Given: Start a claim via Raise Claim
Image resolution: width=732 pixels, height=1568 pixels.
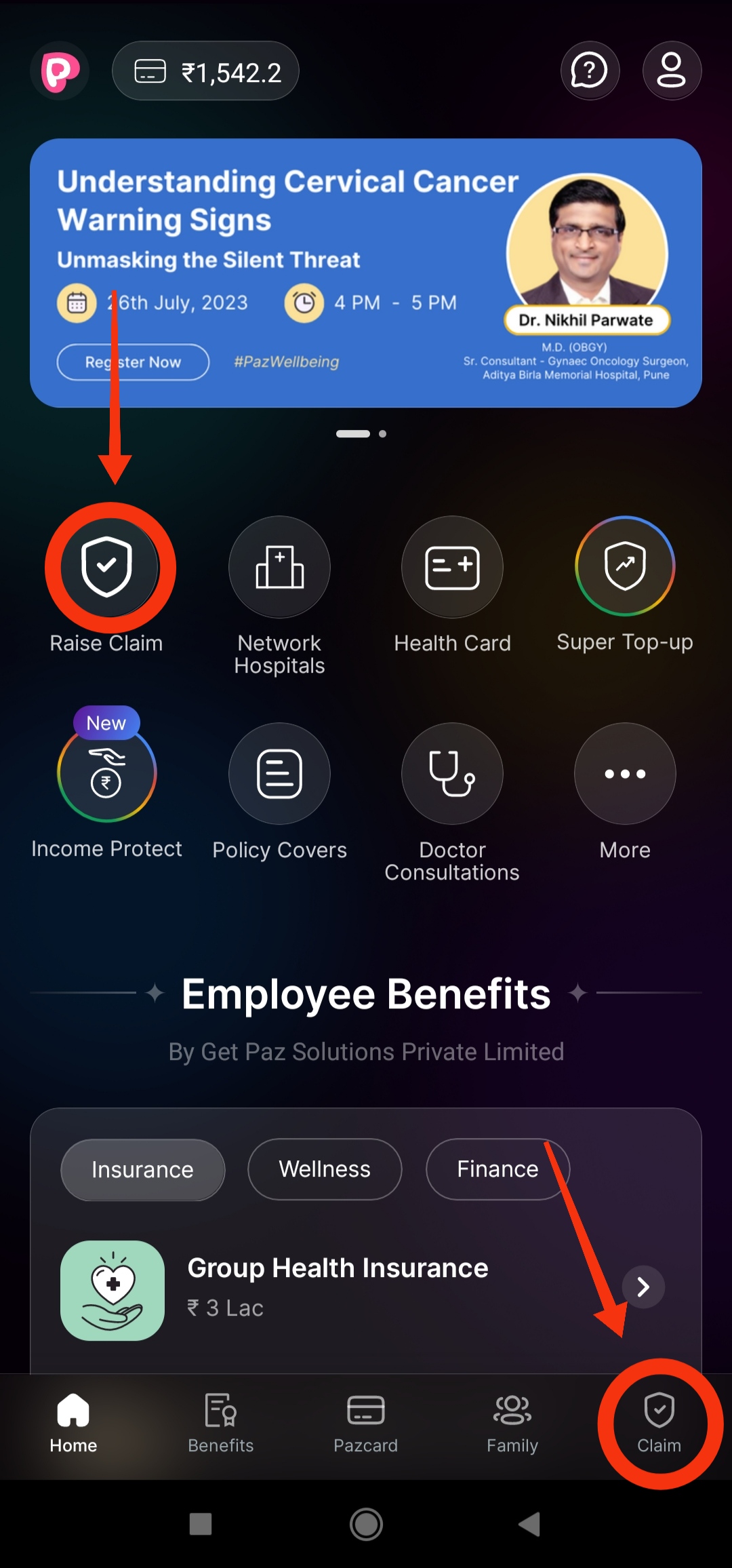Looking at the screenshot, I should click(107, 567).
